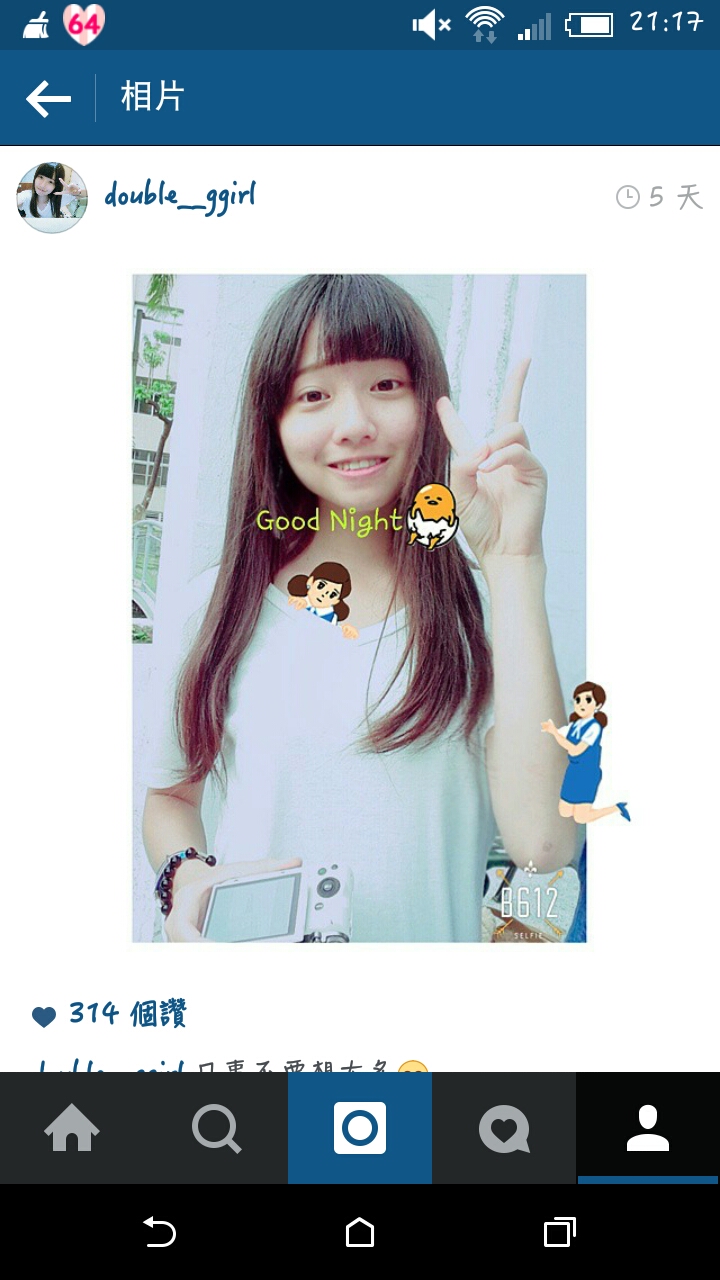Switch to the Home feed tab

pos(72,1128)
